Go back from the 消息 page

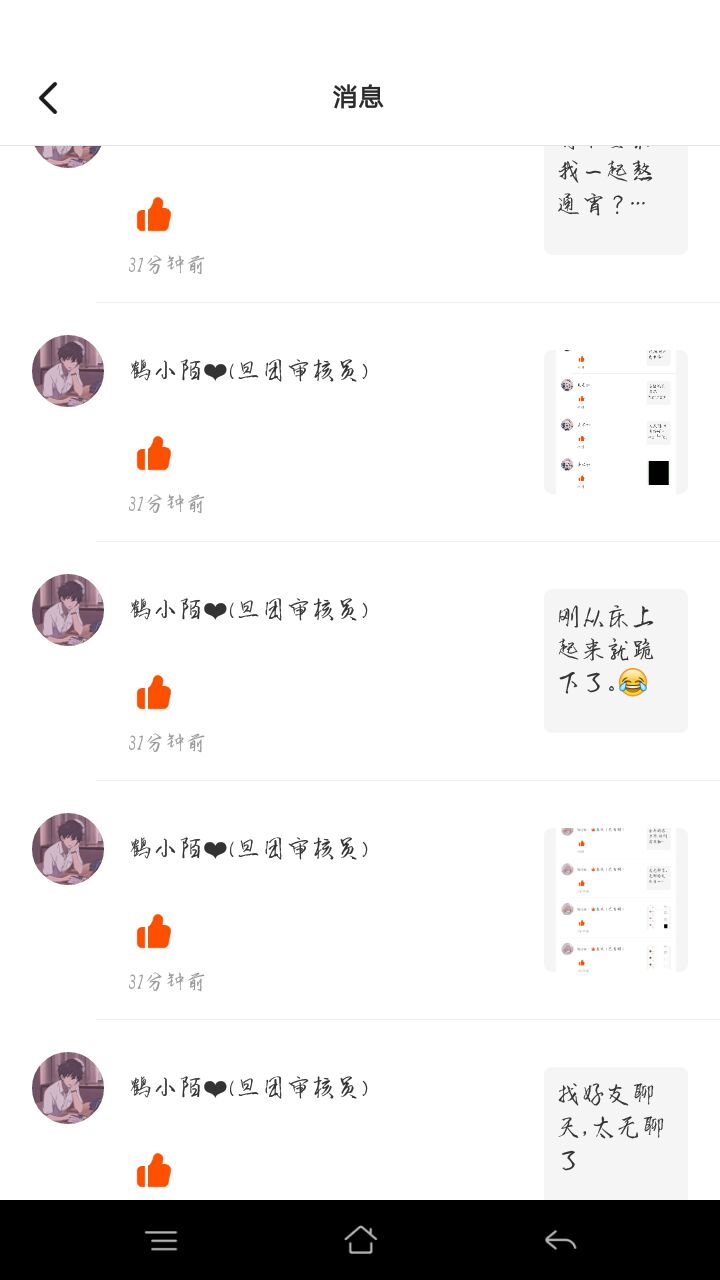pos(48,98)
